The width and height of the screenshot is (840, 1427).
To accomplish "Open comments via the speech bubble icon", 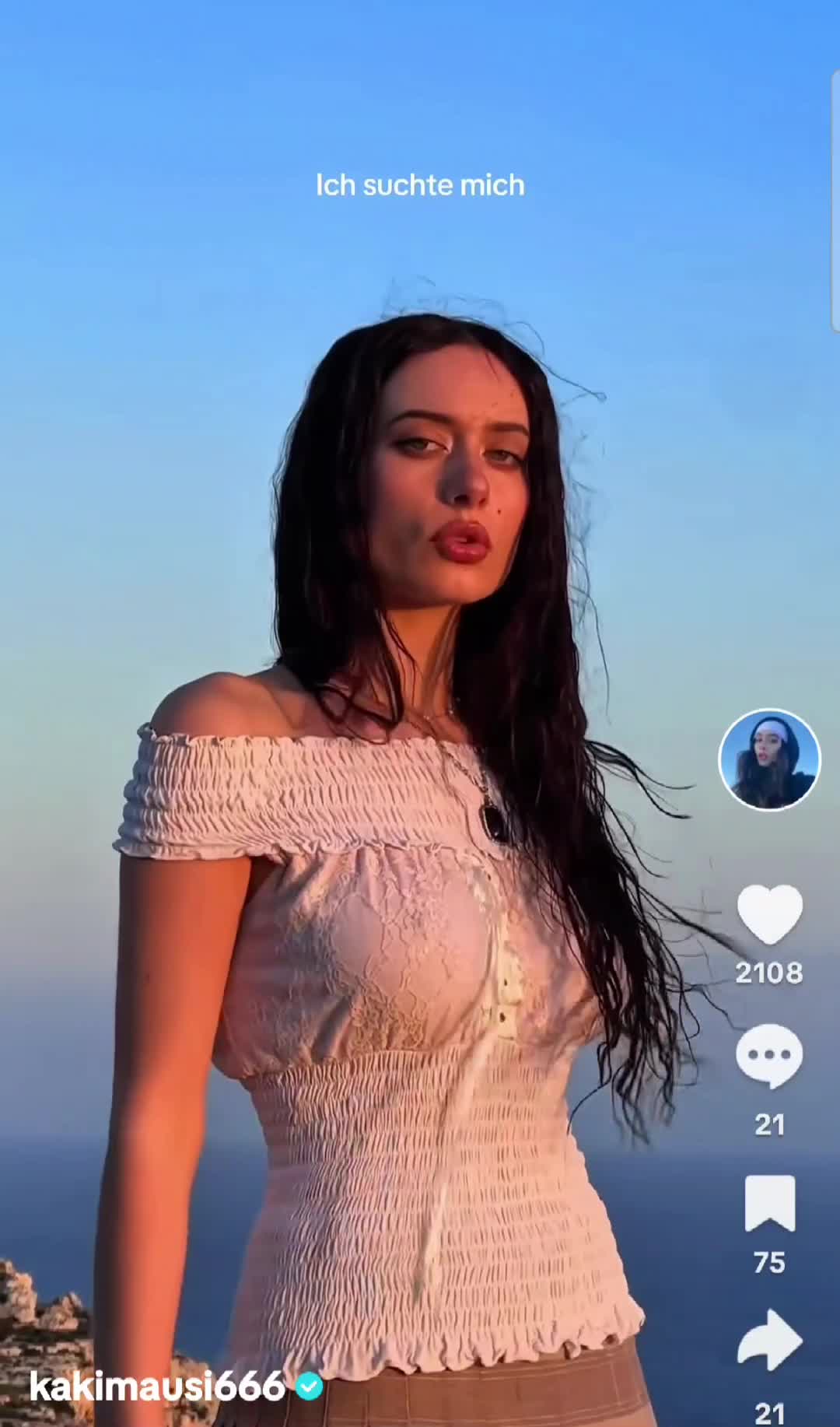I will [768, 1056].
